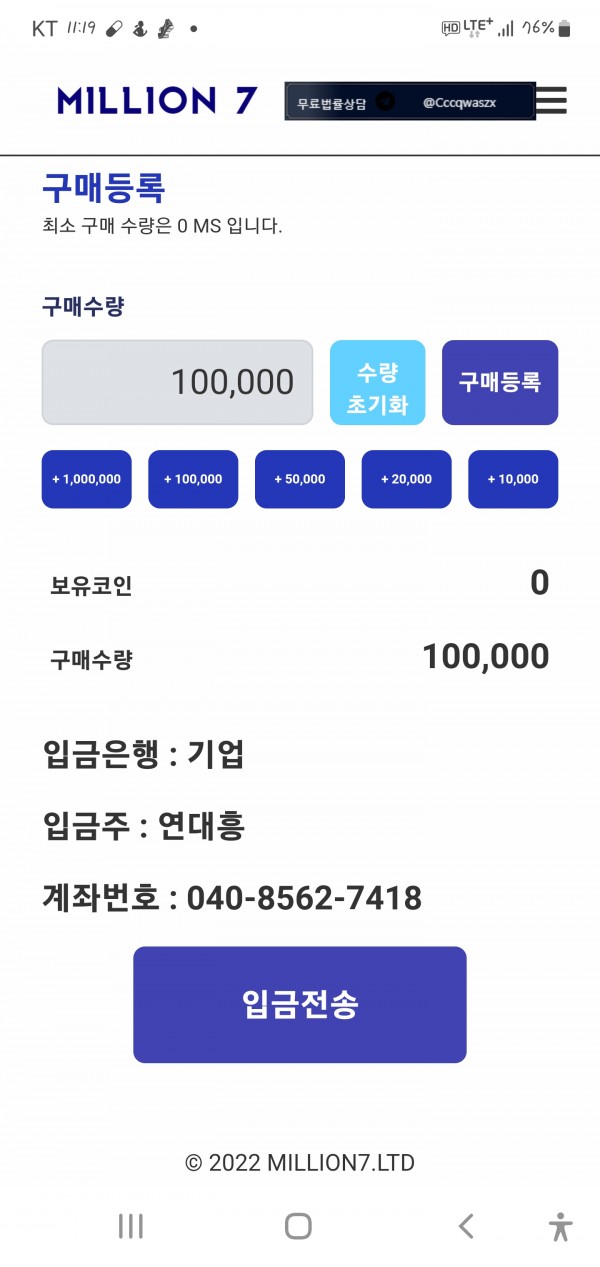Go back using the system back button

point(465,1226)
